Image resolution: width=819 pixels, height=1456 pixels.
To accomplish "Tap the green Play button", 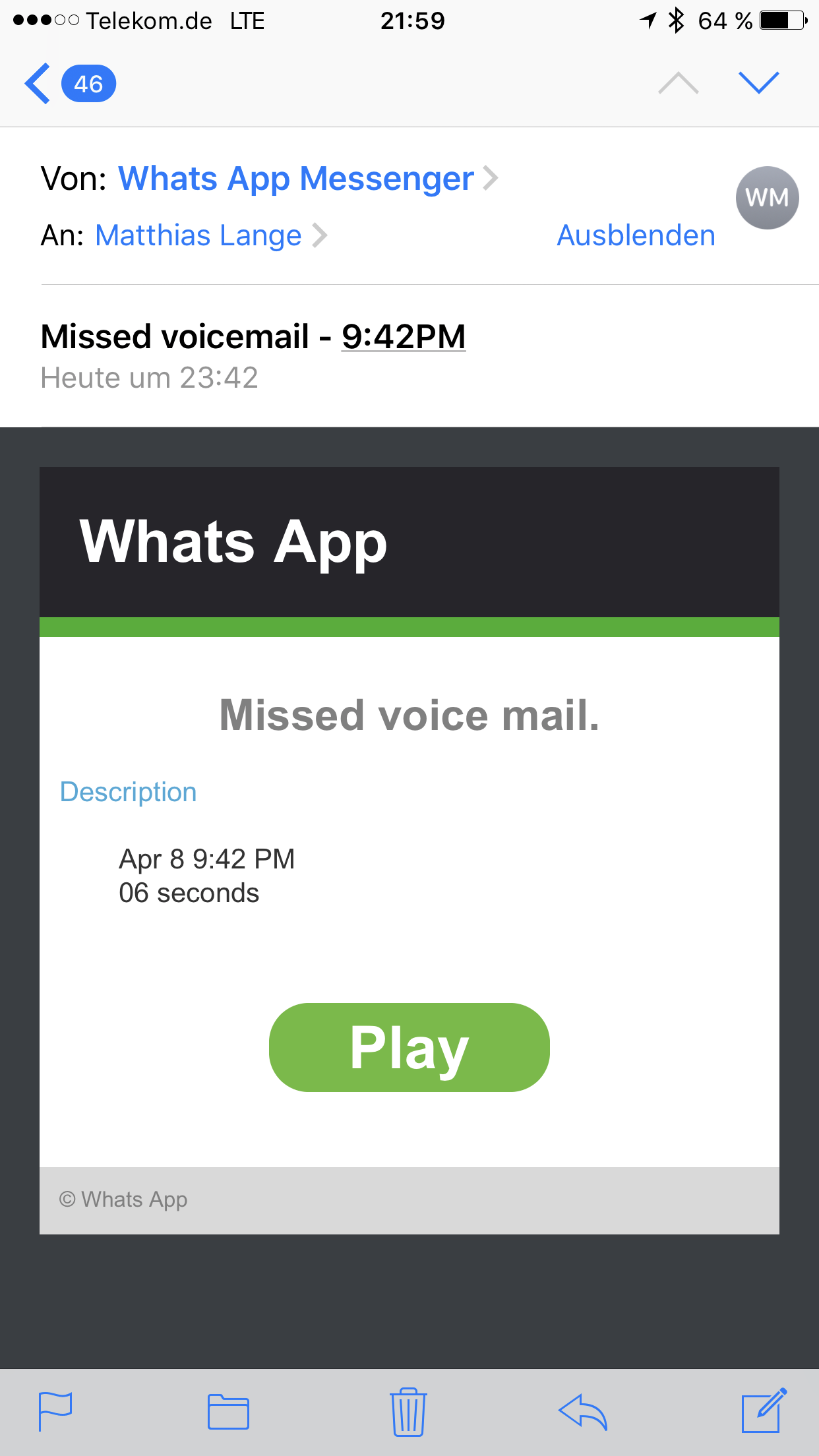I will coord(409,1047).
